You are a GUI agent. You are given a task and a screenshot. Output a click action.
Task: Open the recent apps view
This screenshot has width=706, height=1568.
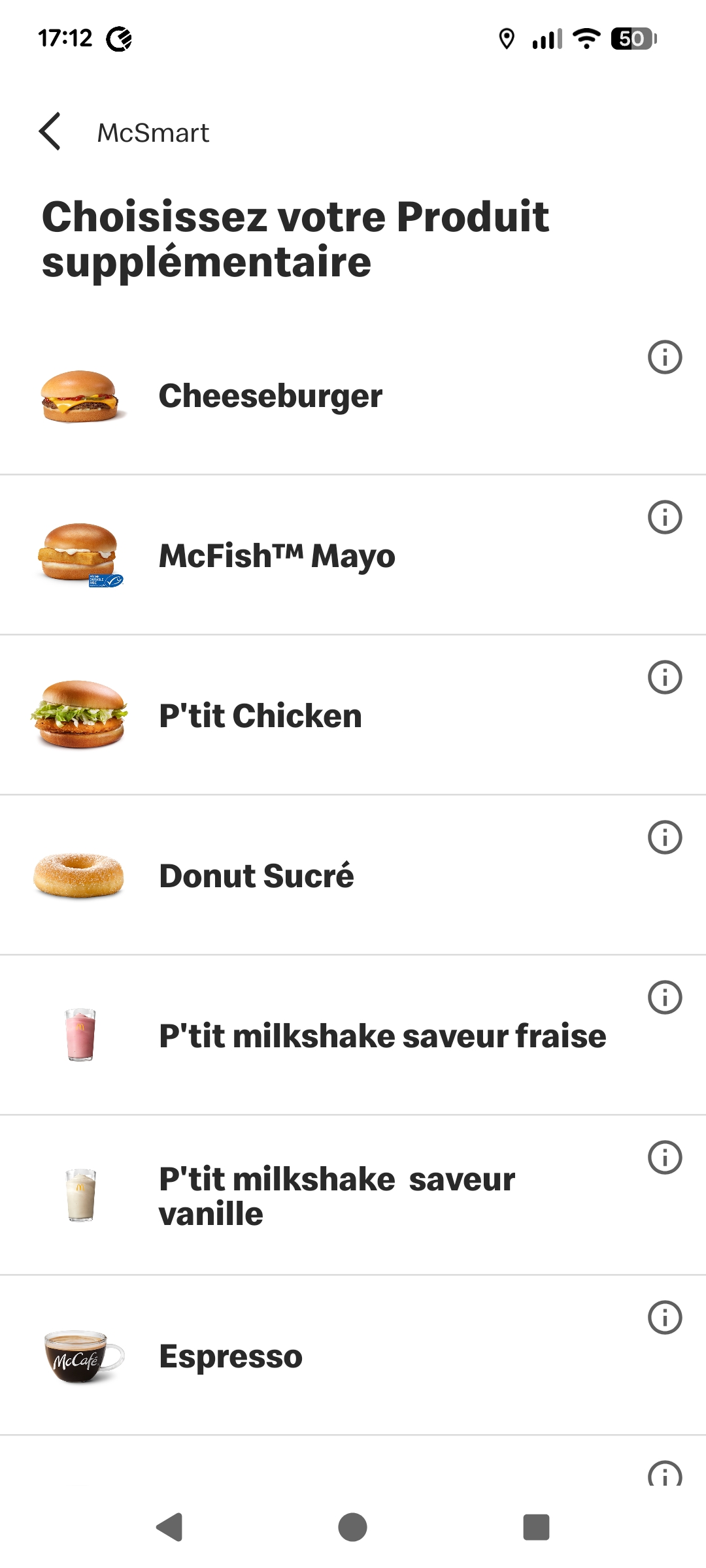click(536, 1527)
